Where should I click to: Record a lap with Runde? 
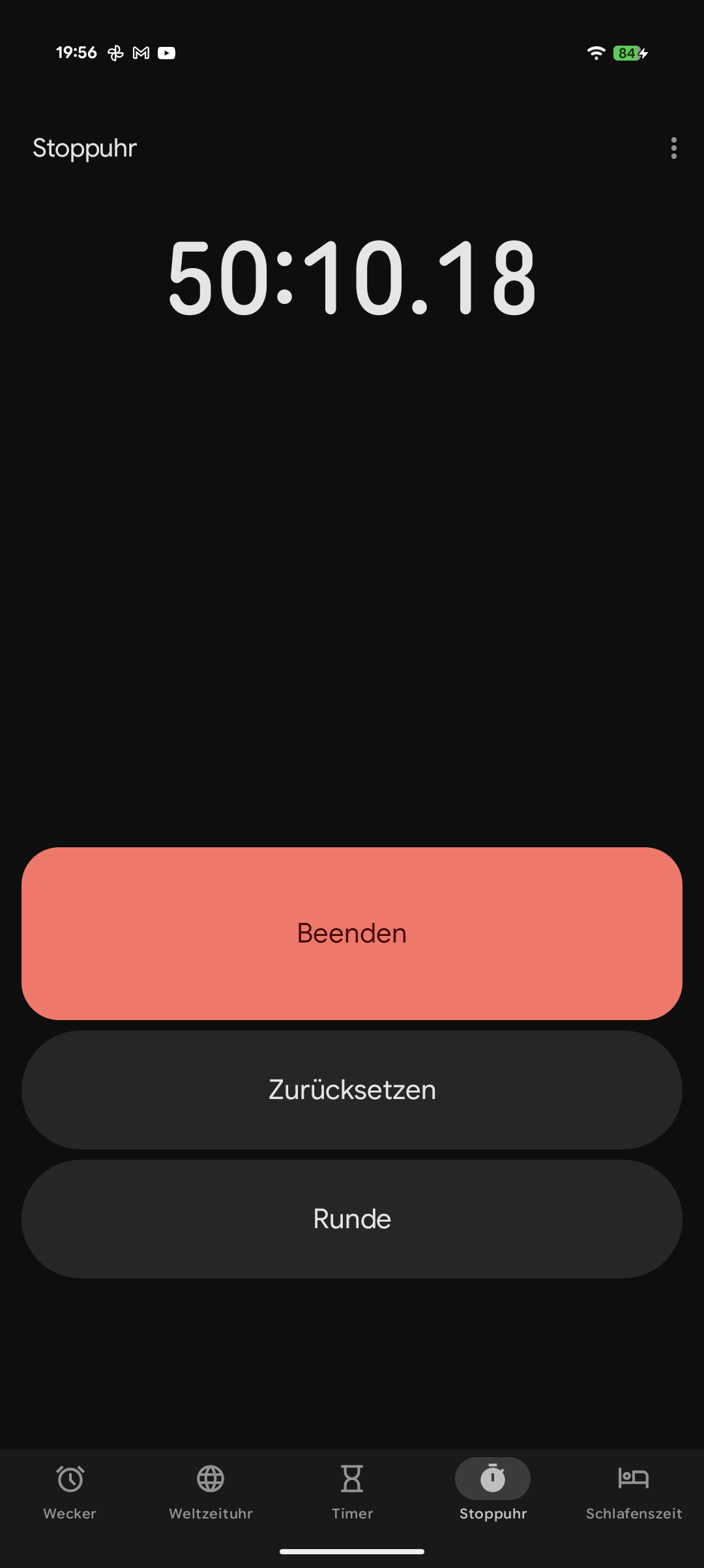[x=352, y=1219]
